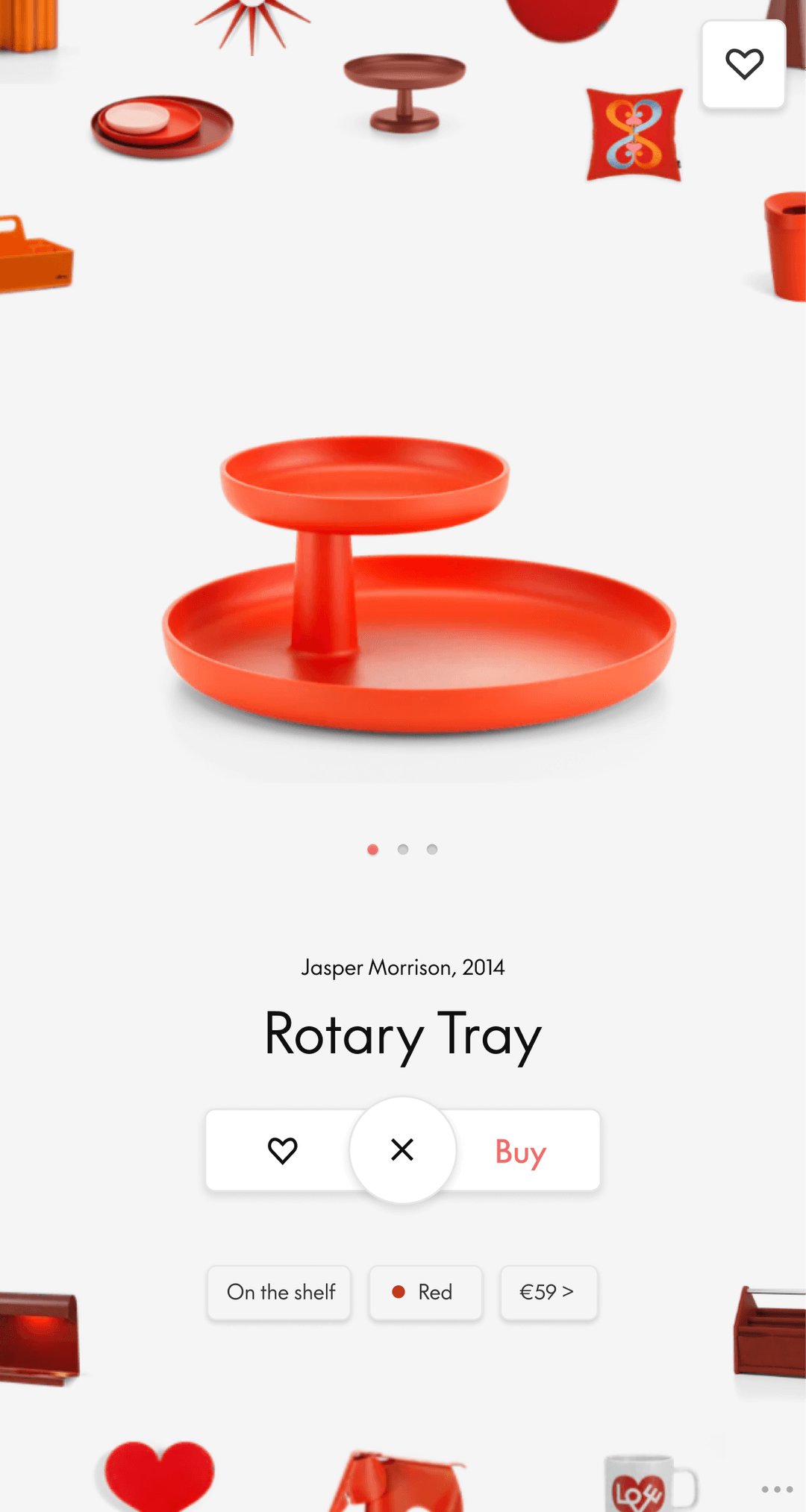
Task: Choose the Red color chip
Action: (425, 1292)
